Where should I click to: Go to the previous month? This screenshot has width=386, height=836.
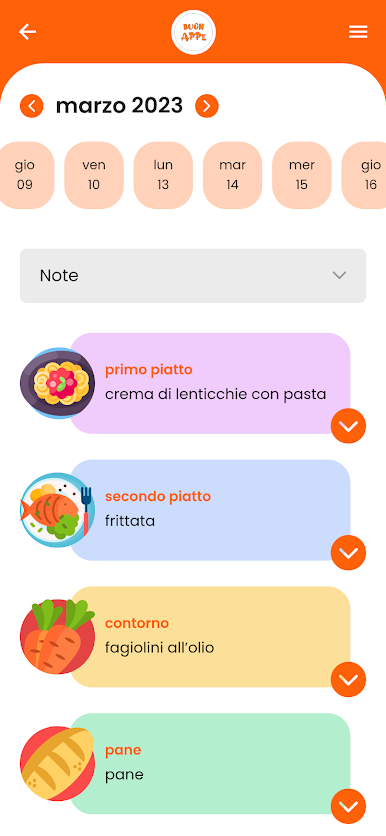point(32,106)
